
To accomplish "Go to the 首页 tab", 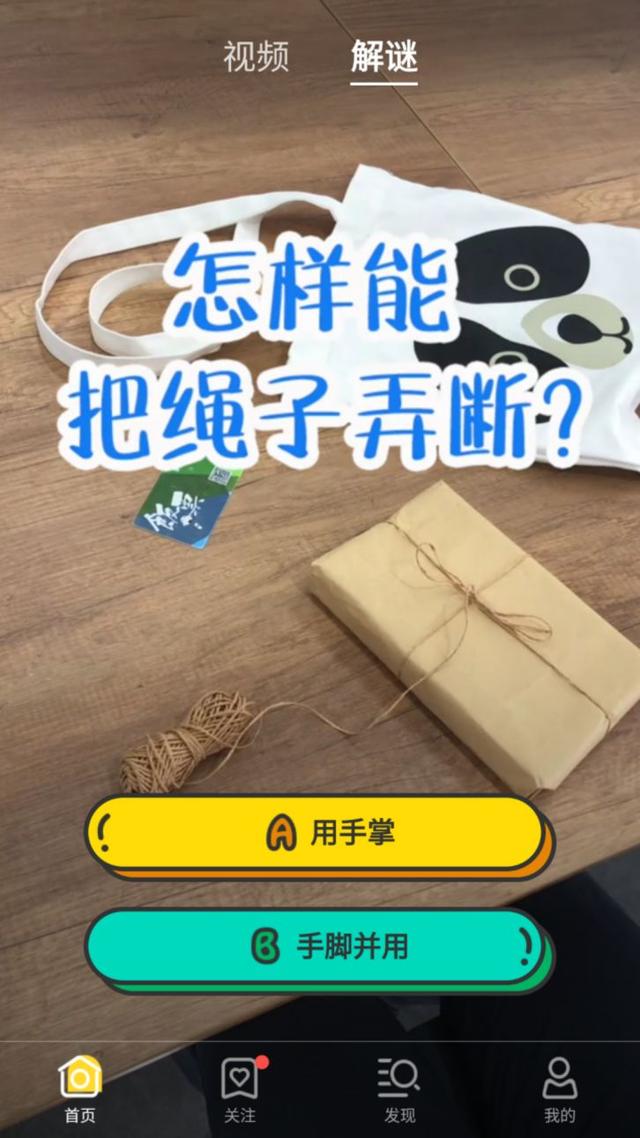I will point(80,1089).
